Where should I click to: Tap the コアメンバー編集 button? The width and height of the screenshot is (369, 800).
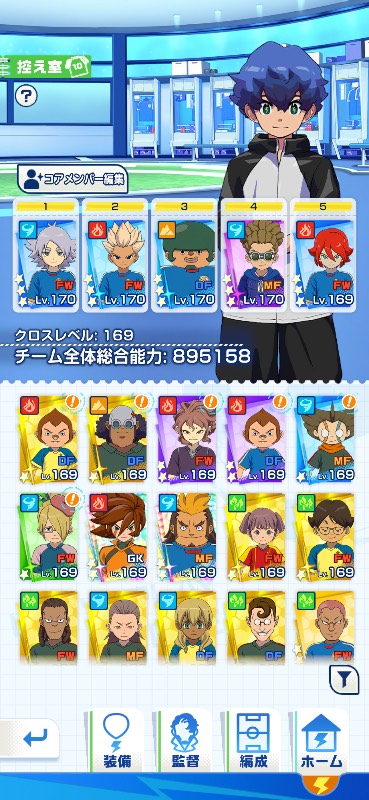click(72, 179)
